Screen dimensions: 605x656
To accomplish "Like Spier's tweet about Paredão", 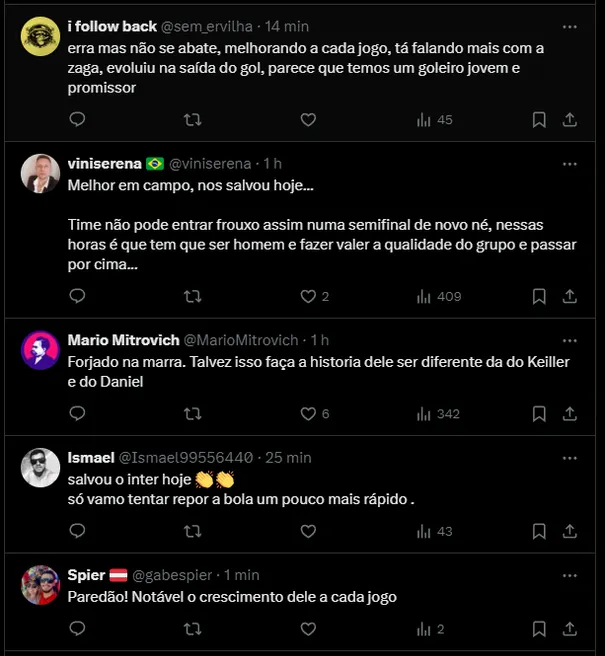I will click(308, 629).
